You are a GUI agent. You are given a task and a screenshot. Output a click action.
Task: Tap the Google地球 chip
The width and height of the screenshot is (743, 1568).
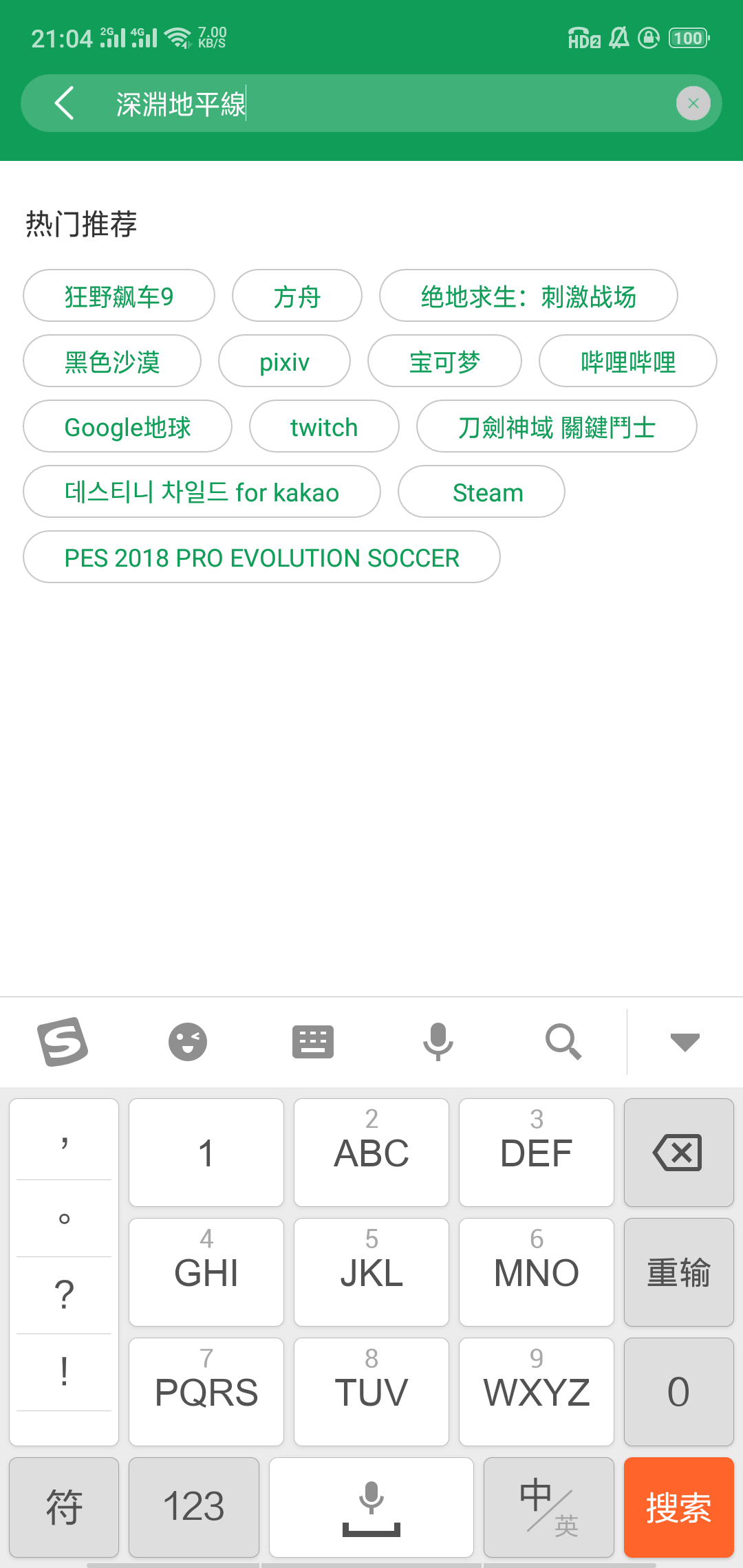coord(127,426)
